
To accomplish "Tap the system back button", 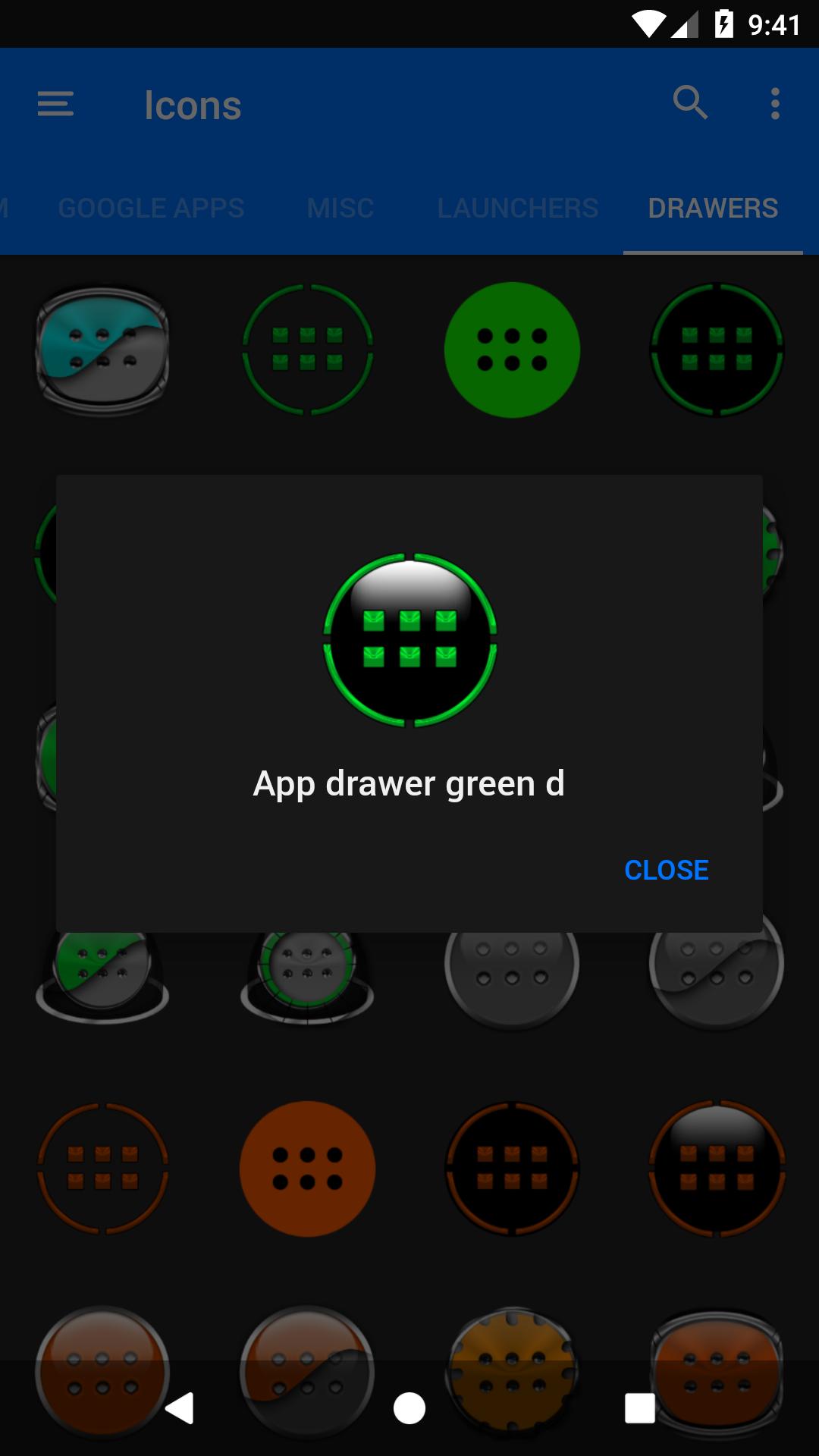I will click(180, 1408).
